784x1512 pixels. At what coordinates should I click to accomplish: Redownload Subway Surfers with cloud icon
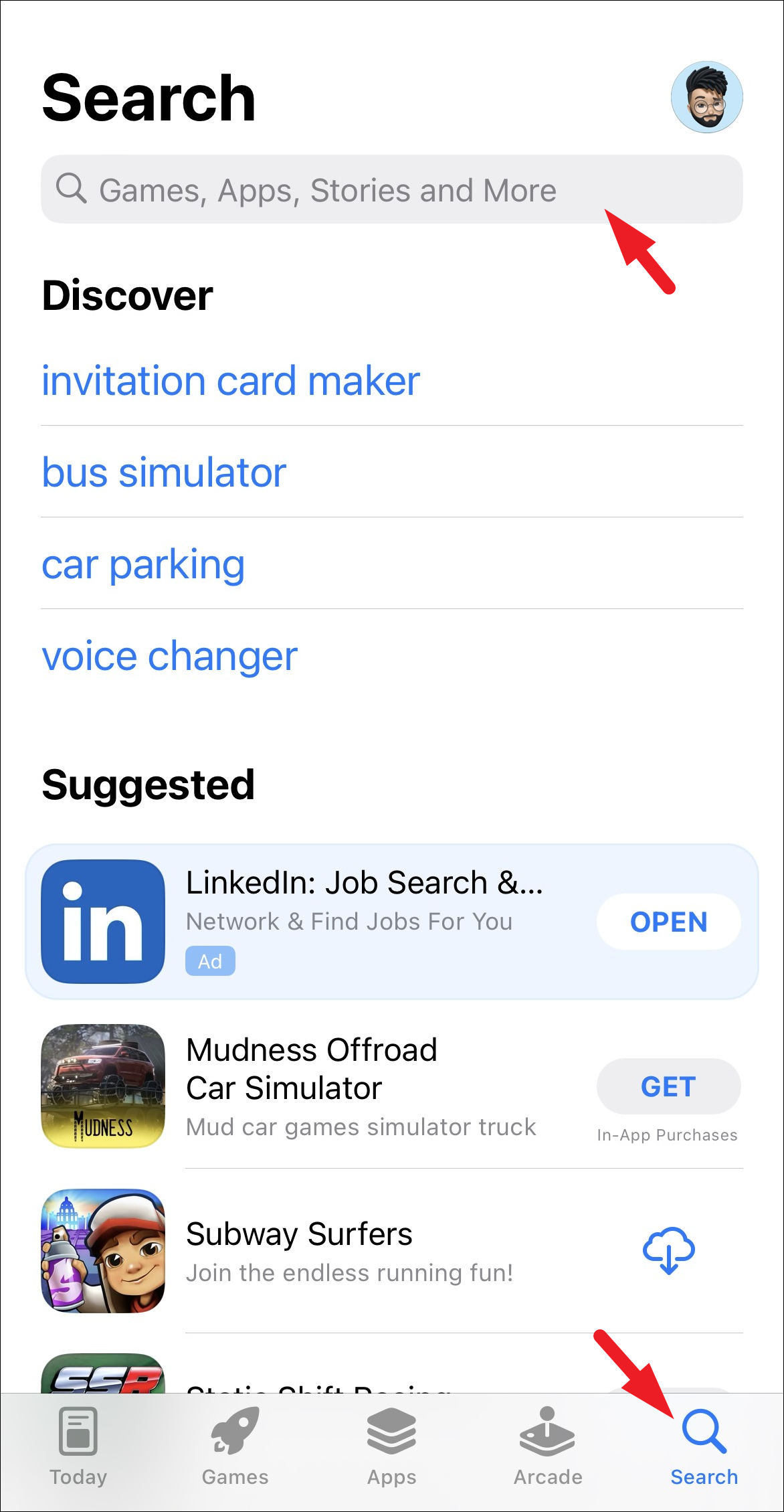pyautogui.click(x=668, y=1250)
